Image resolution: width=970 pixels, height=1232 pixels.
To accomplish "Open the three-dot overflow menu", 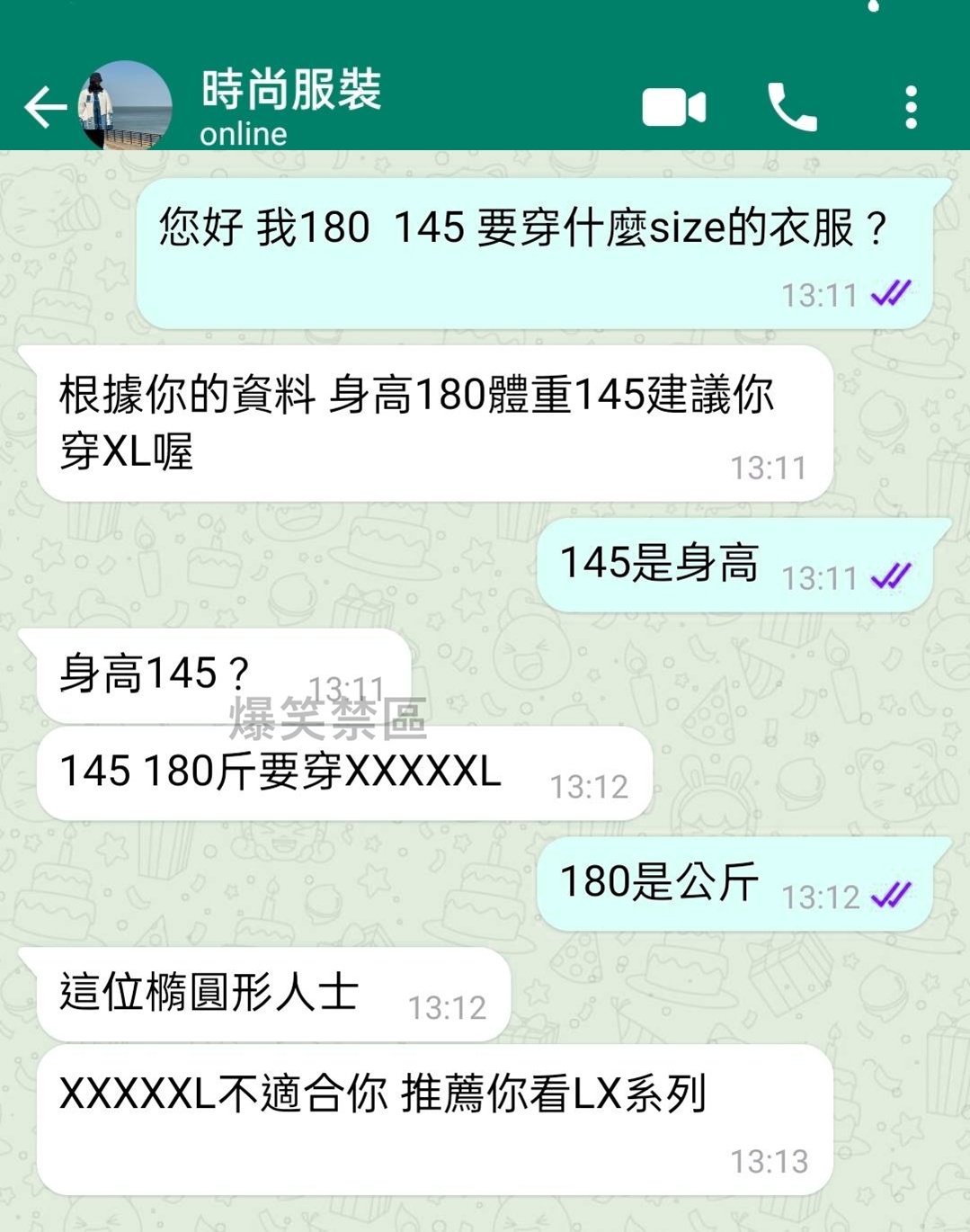I will [x=911, y=108].
